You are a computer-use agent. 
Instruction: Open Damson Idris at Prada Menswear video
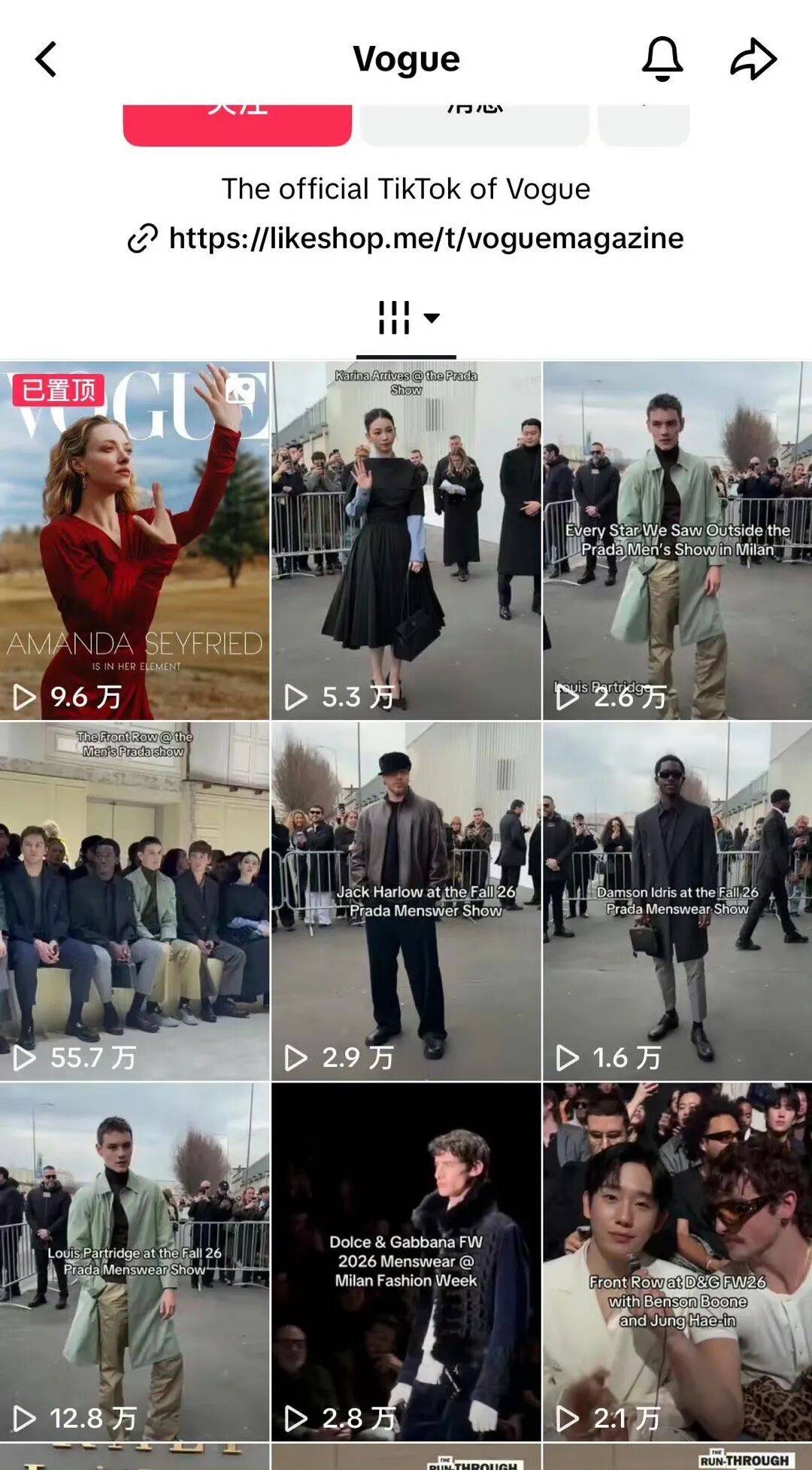pyautogui.click(x=677, y=901)
